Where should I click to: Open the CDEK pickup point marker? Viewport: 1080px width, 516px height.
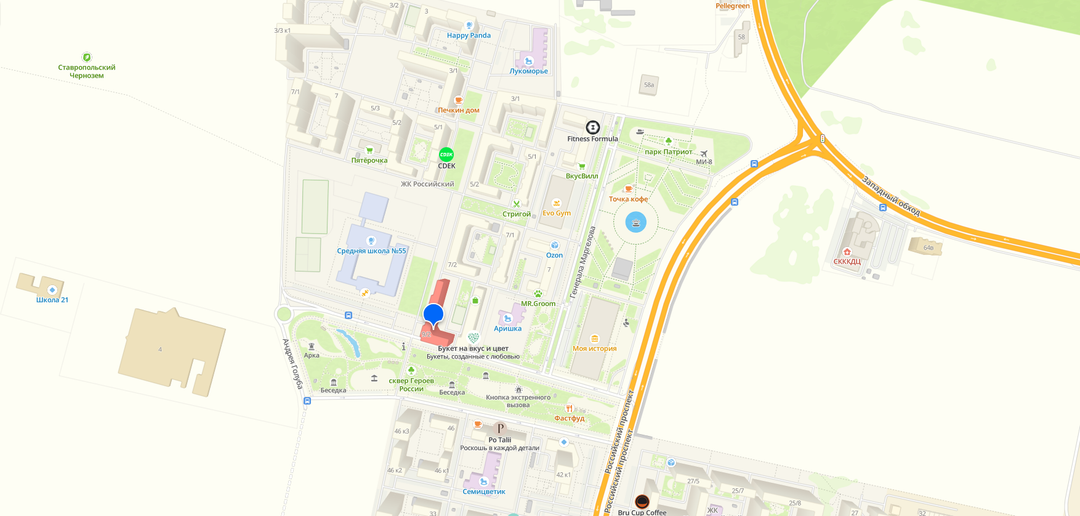pyautogui.click(x=446, y=154)
